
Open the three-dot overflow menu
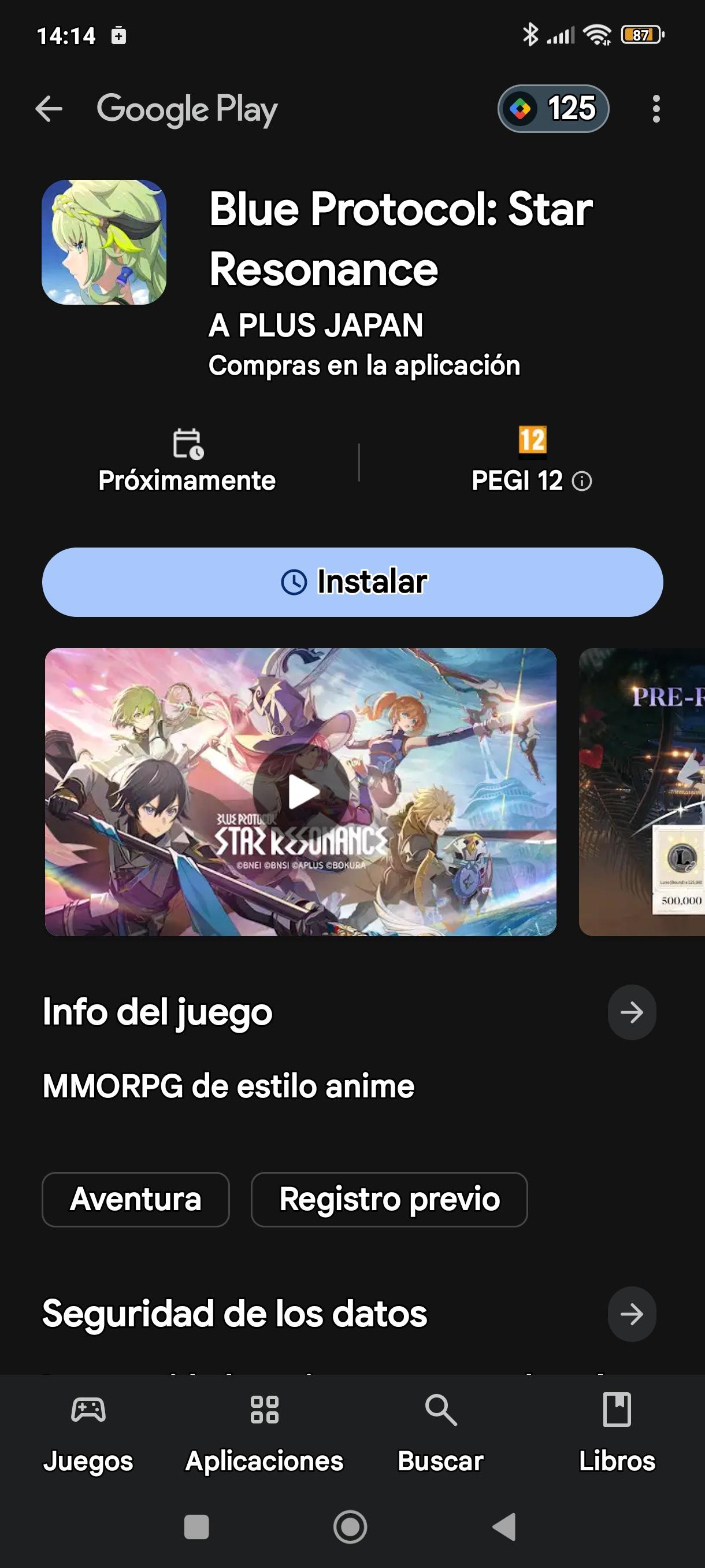656,109
